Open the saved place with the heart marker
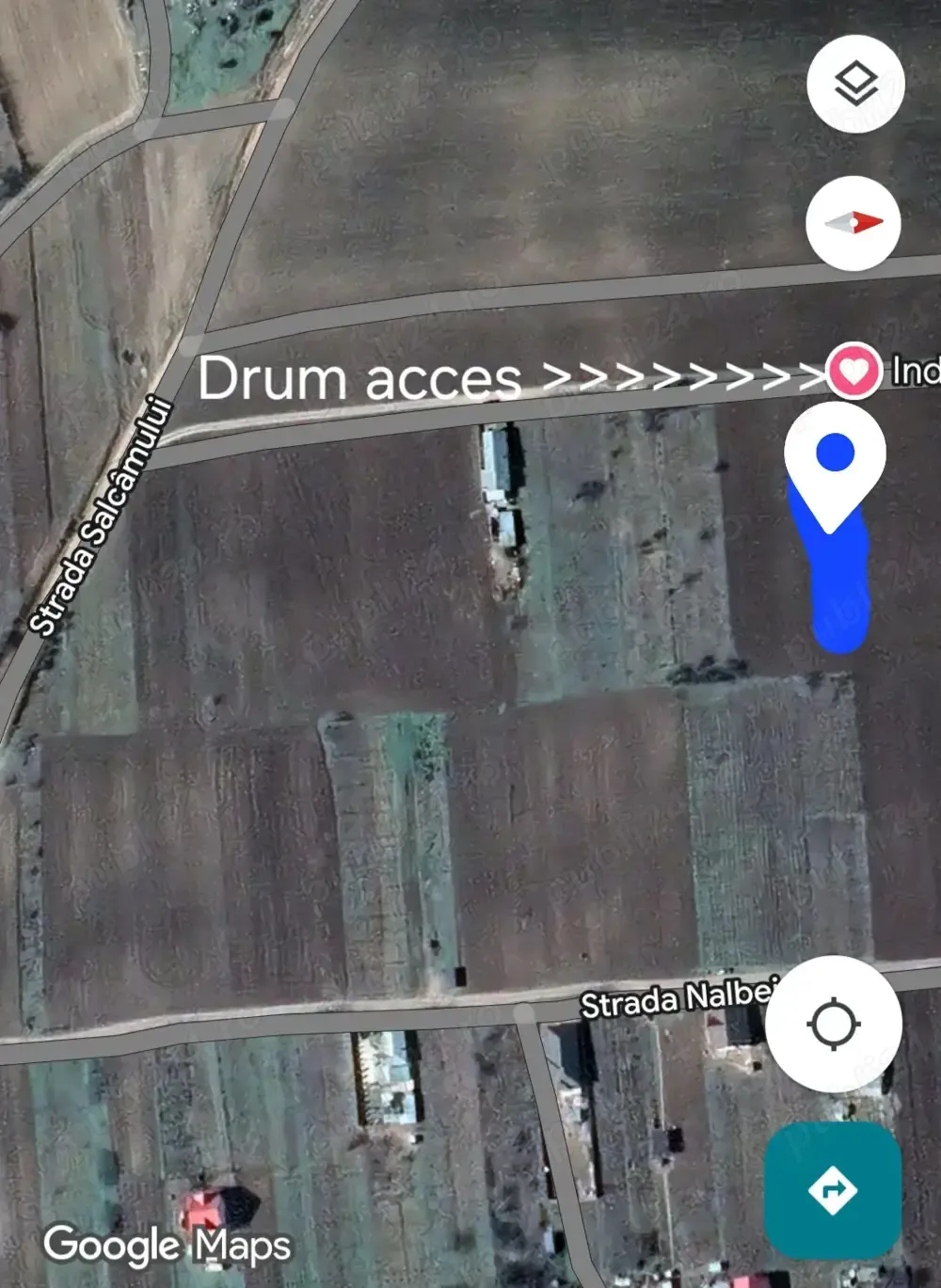 pos(853,372)
